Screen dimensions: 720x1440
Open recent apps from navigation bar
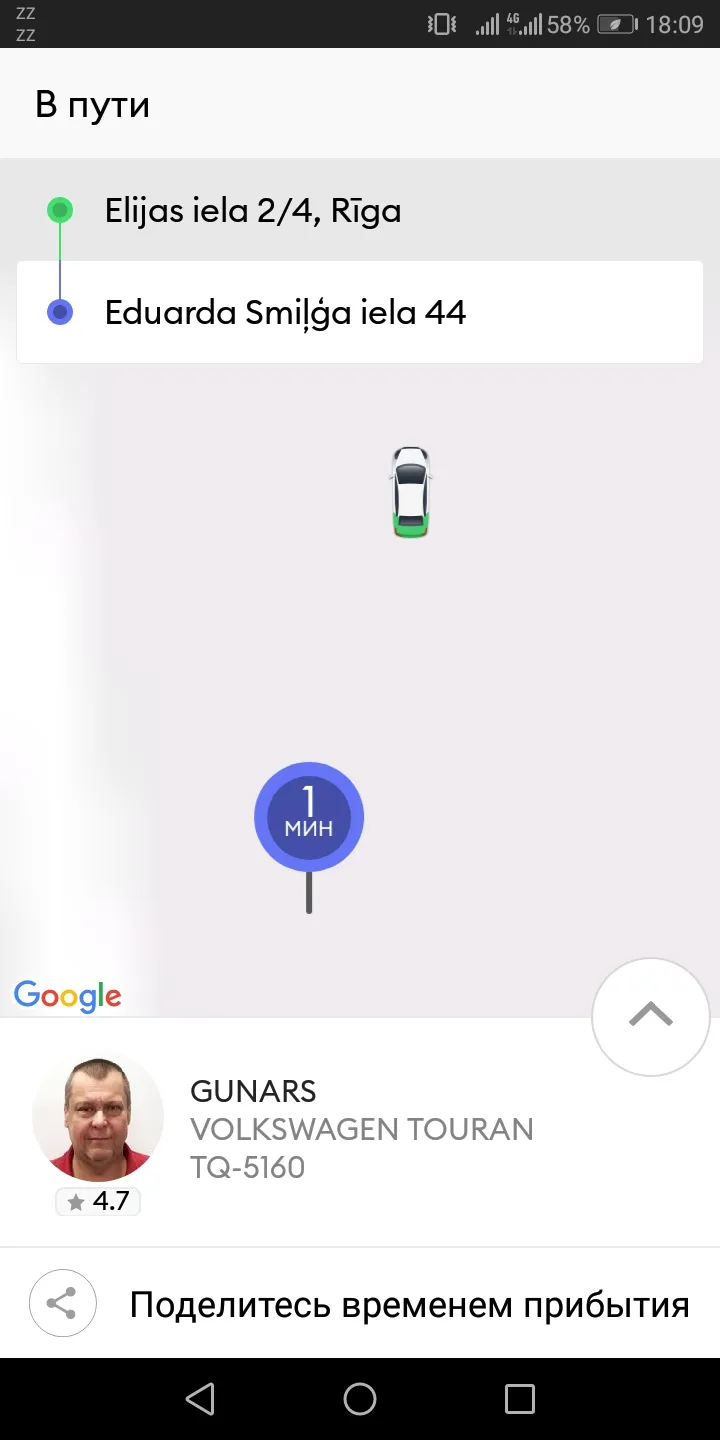pyautogui.click(x=520, y=1398)
